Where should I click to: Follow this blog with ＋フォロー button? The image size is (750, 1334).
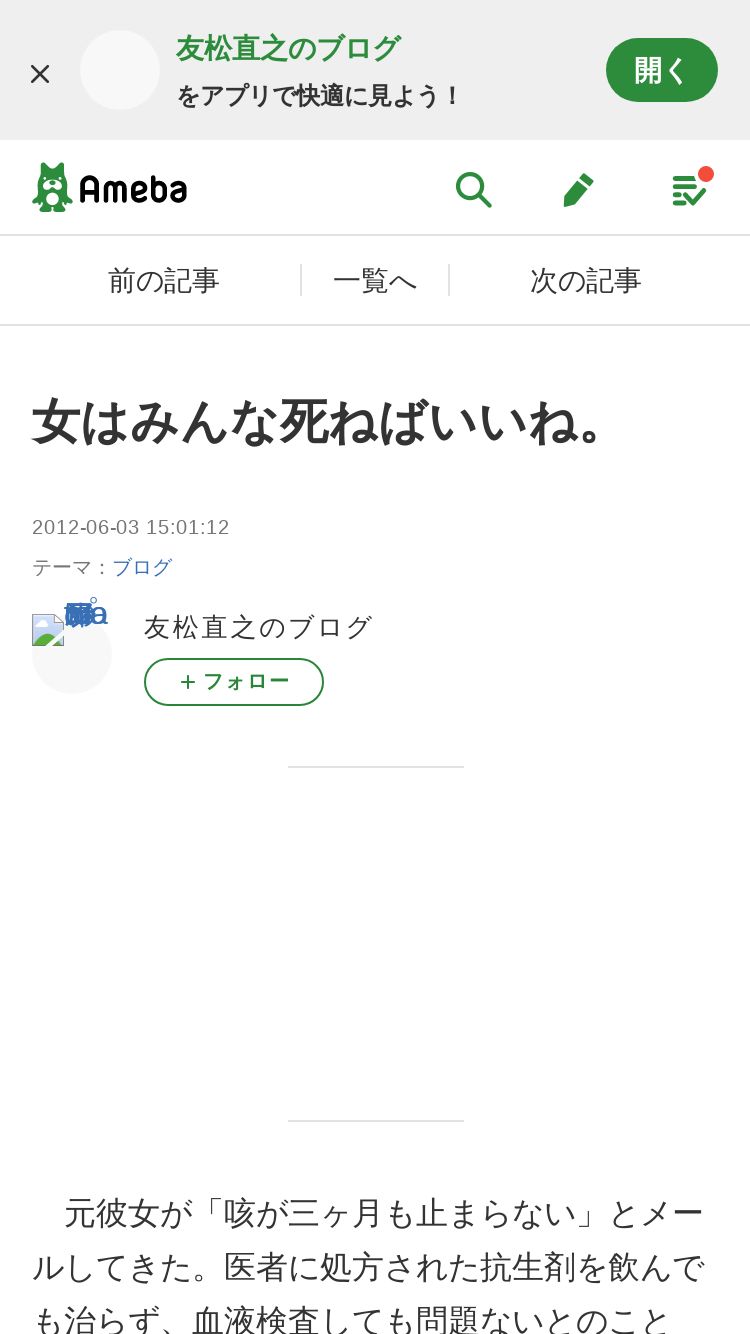coord(234,682)
